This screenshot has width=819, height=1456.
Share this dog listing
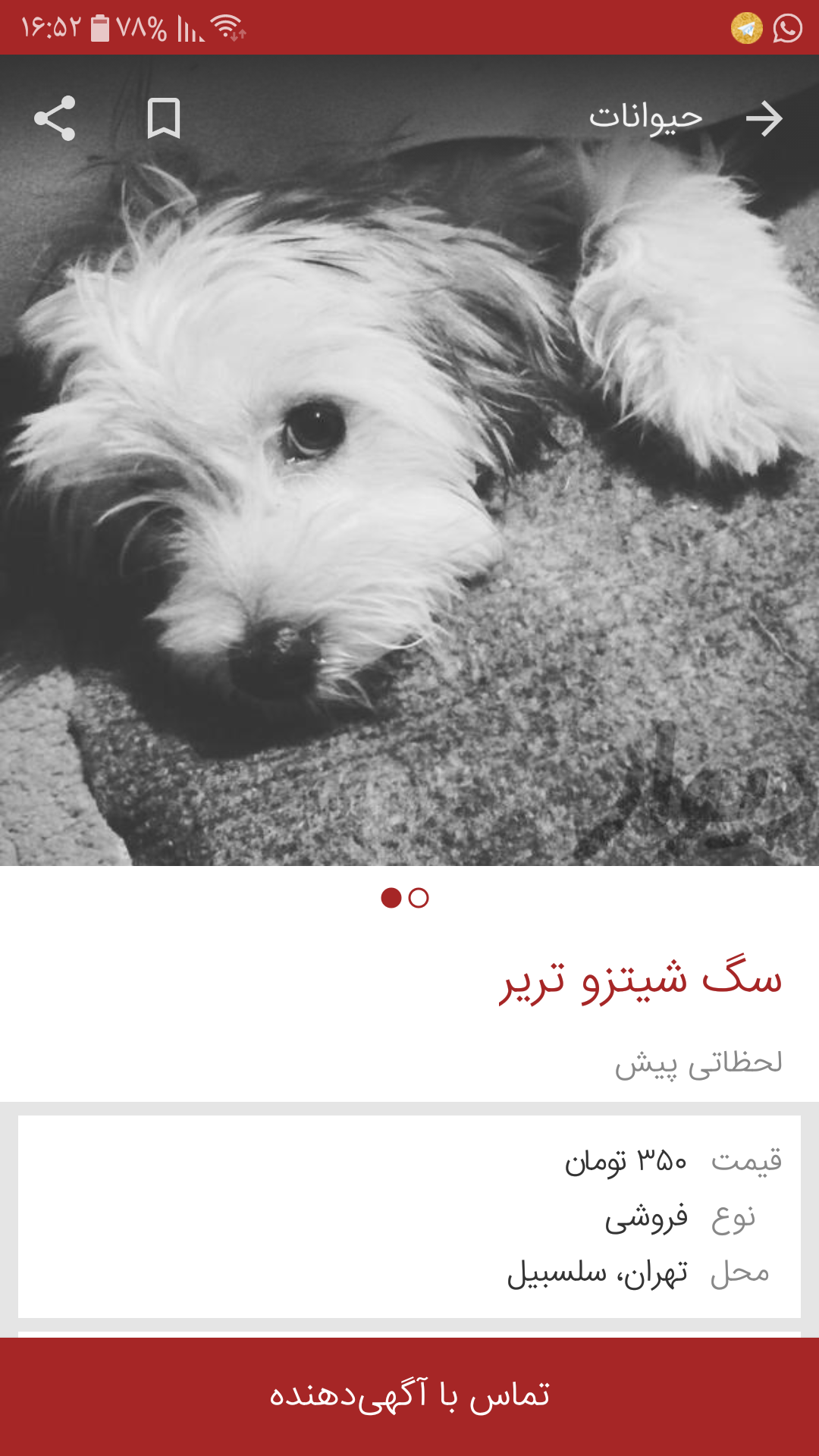55,118
